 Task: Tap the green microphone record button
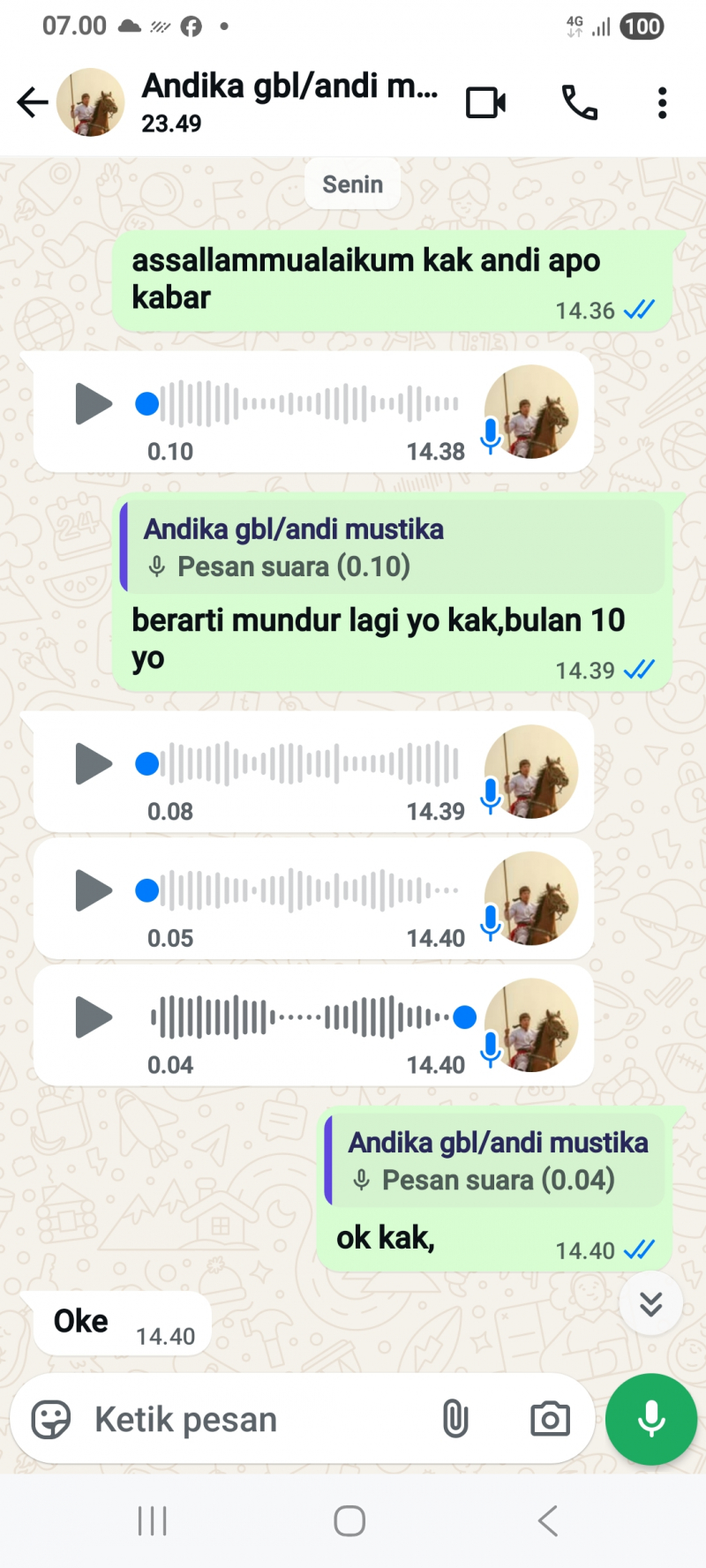[x=651, y=1420]
